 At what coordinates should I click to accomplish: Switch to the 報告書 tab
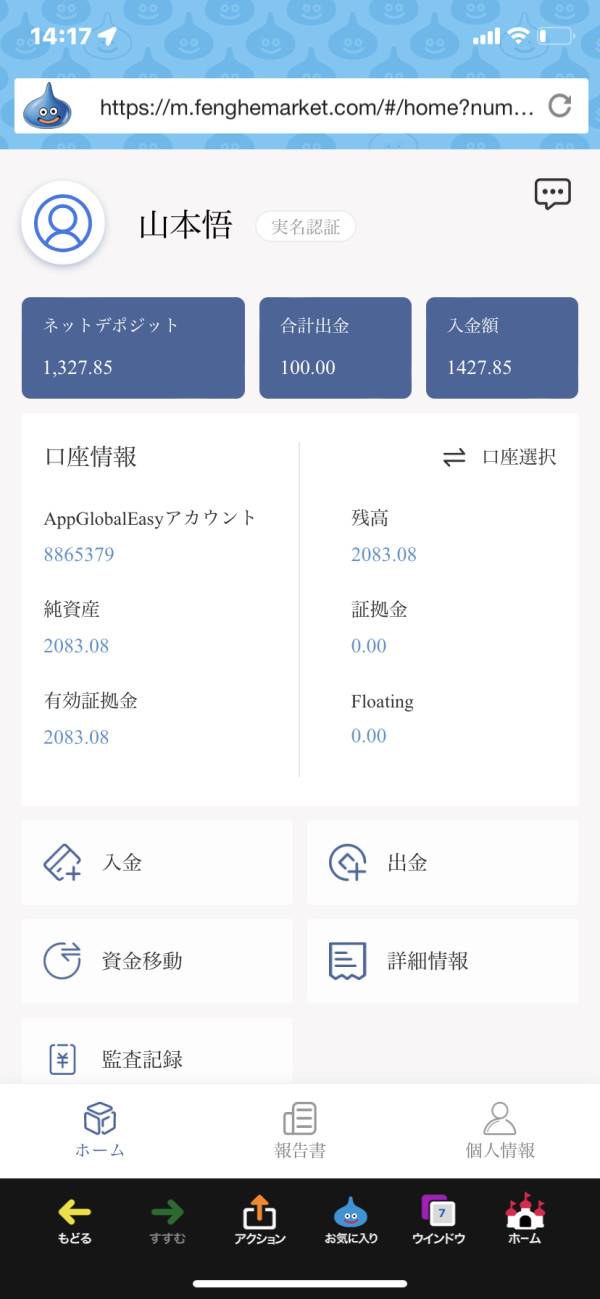[x=300, y=1131]
